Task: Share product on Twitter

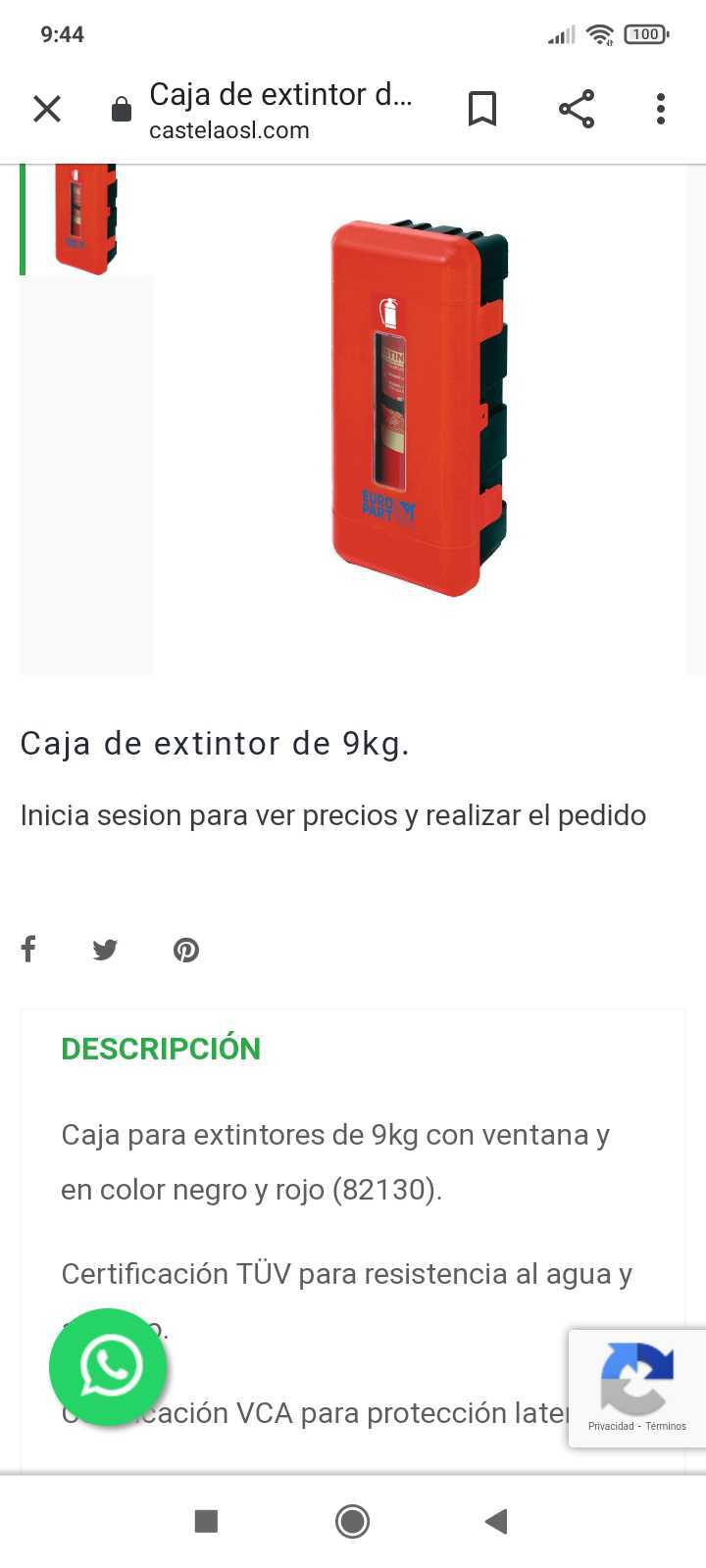Action: [105, 950]
